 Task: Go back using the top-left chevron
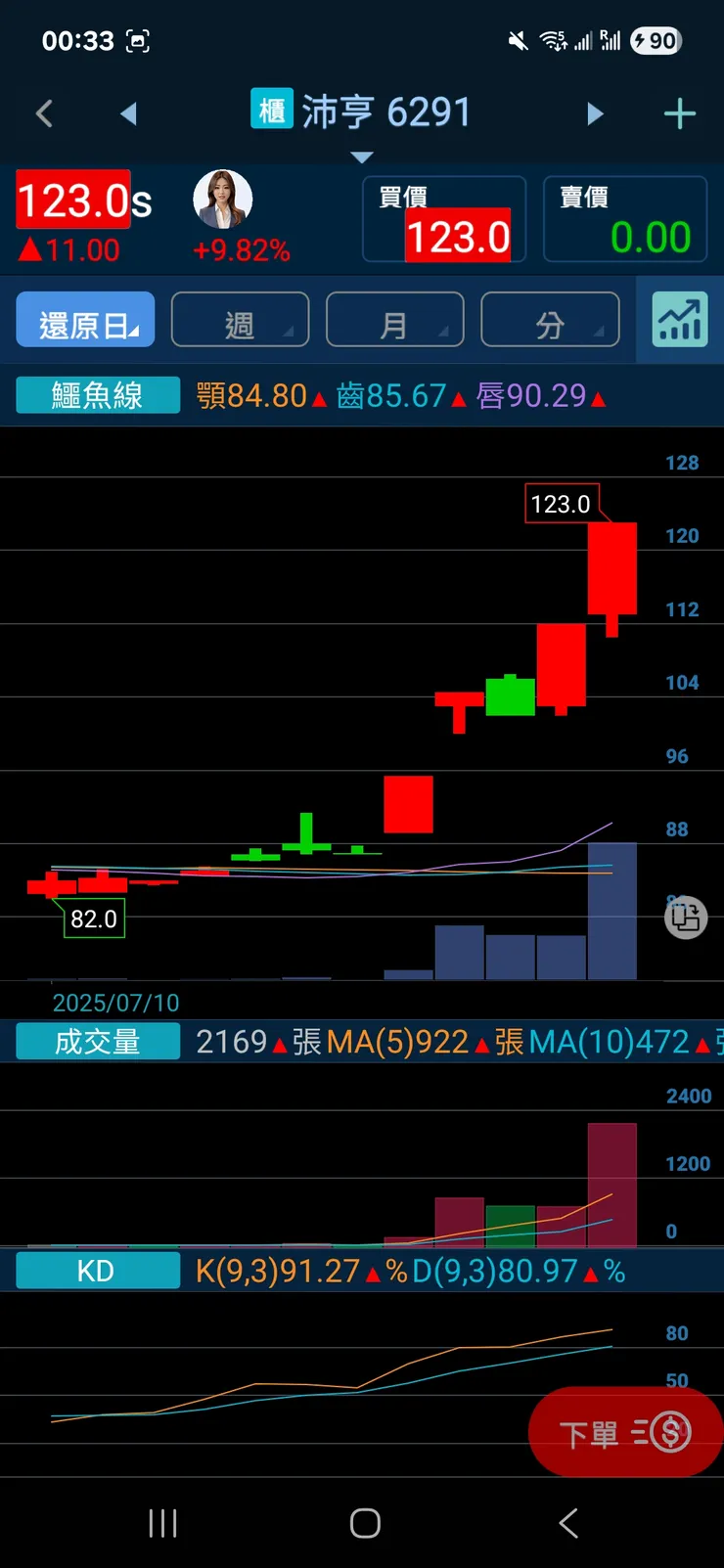point(44,113)
